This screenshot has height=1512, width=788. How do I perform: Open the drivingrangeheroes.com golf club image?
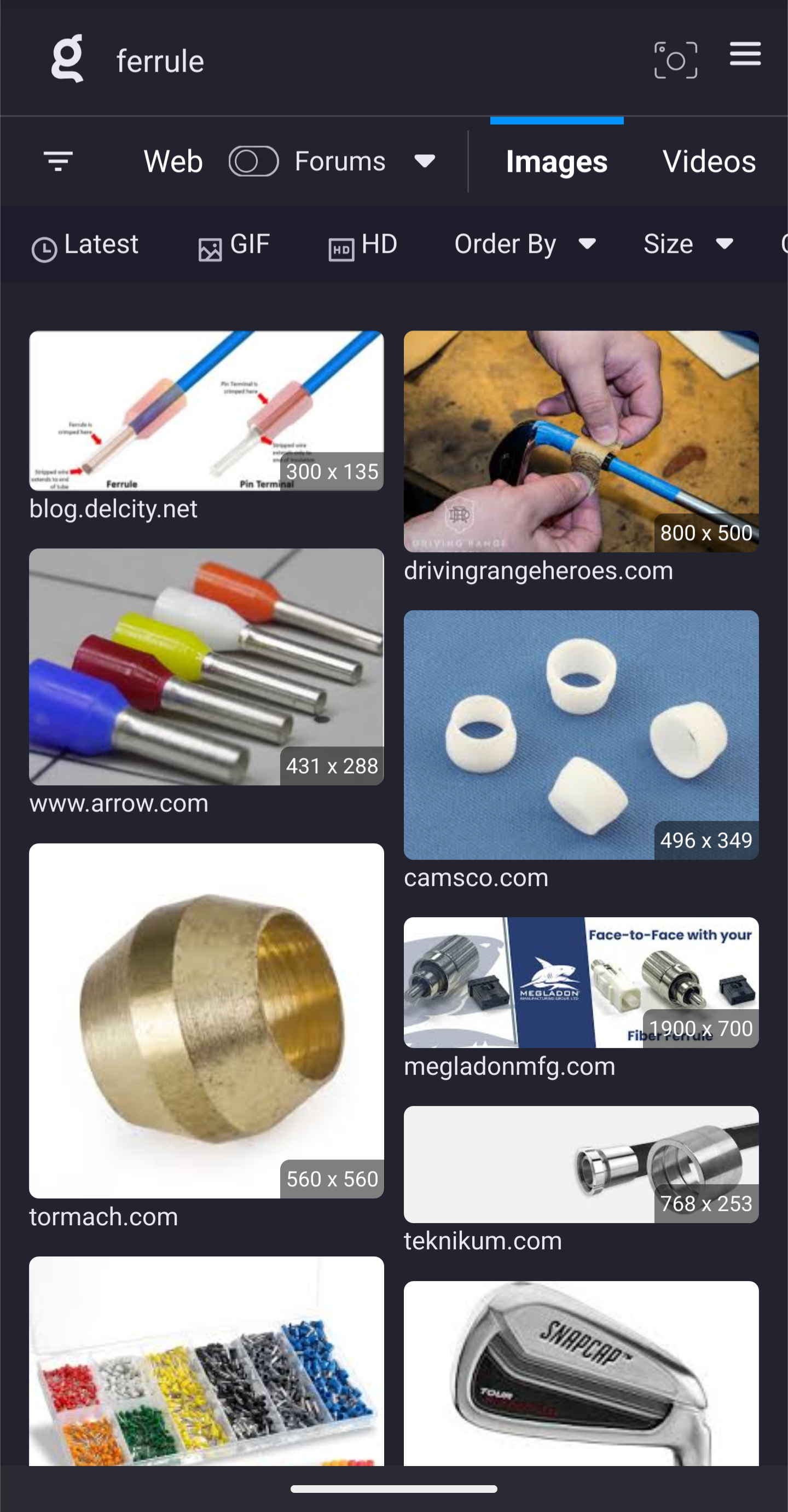[x=581, y=441]
